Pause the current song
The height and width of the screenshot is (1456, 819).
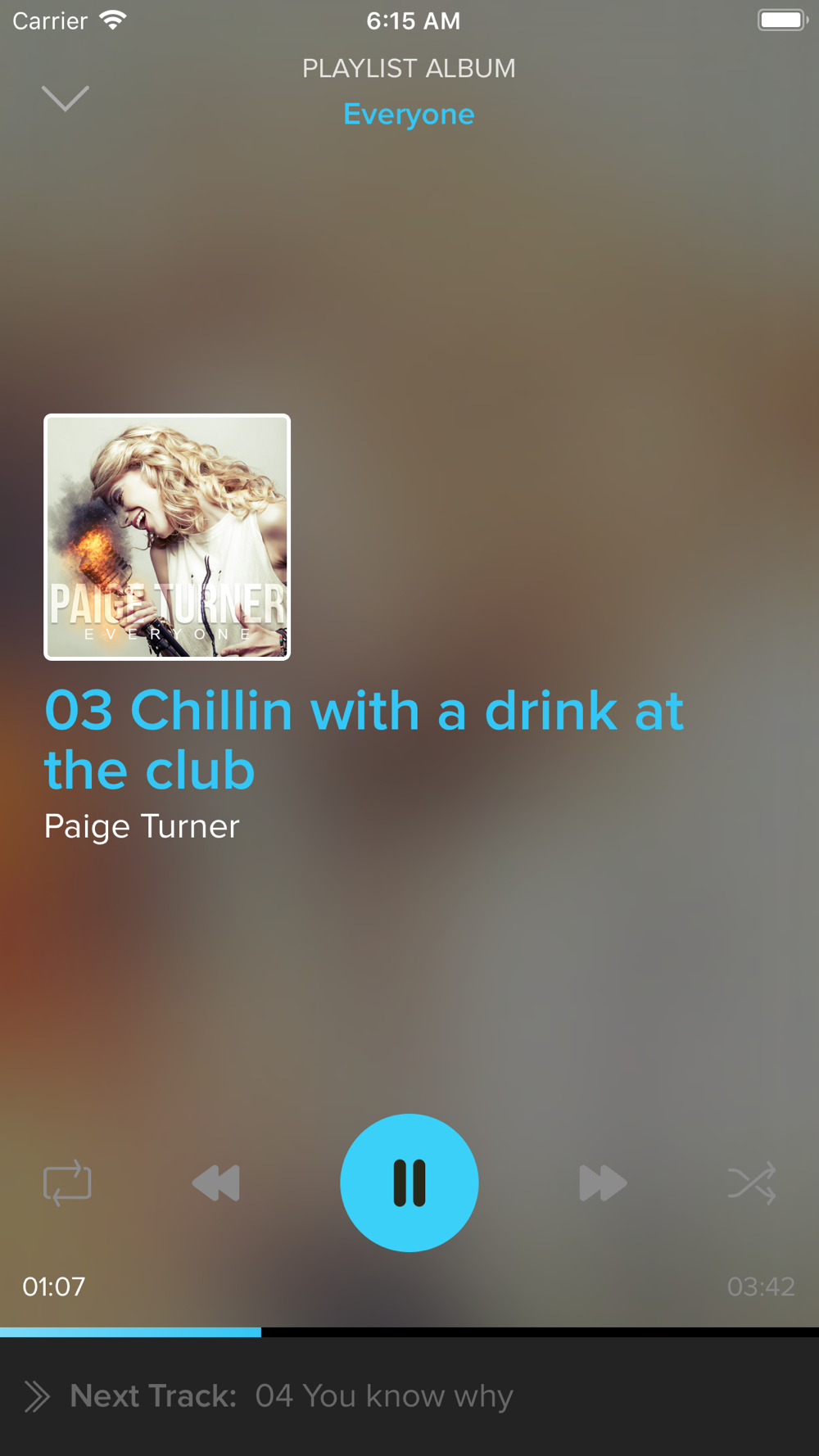click(x=409, y=1182)
